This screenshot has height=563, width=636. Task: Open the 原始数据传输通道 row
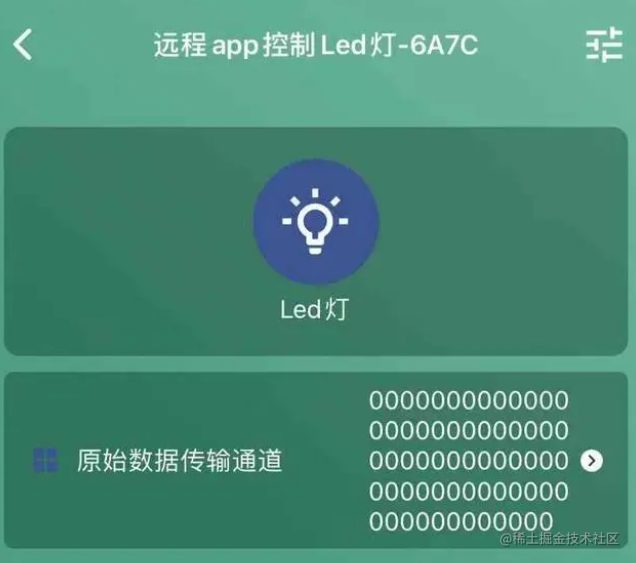[316, 460]
